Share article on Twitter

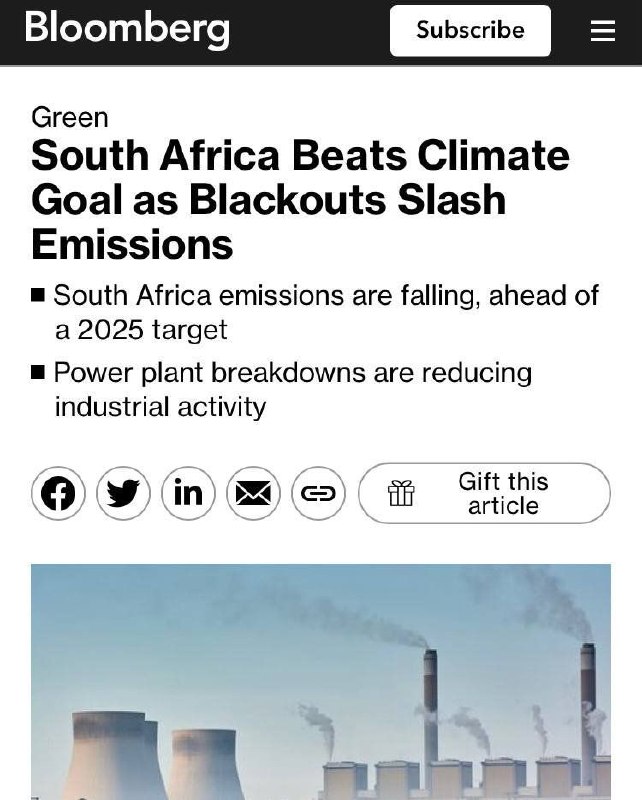pos(123,493)
